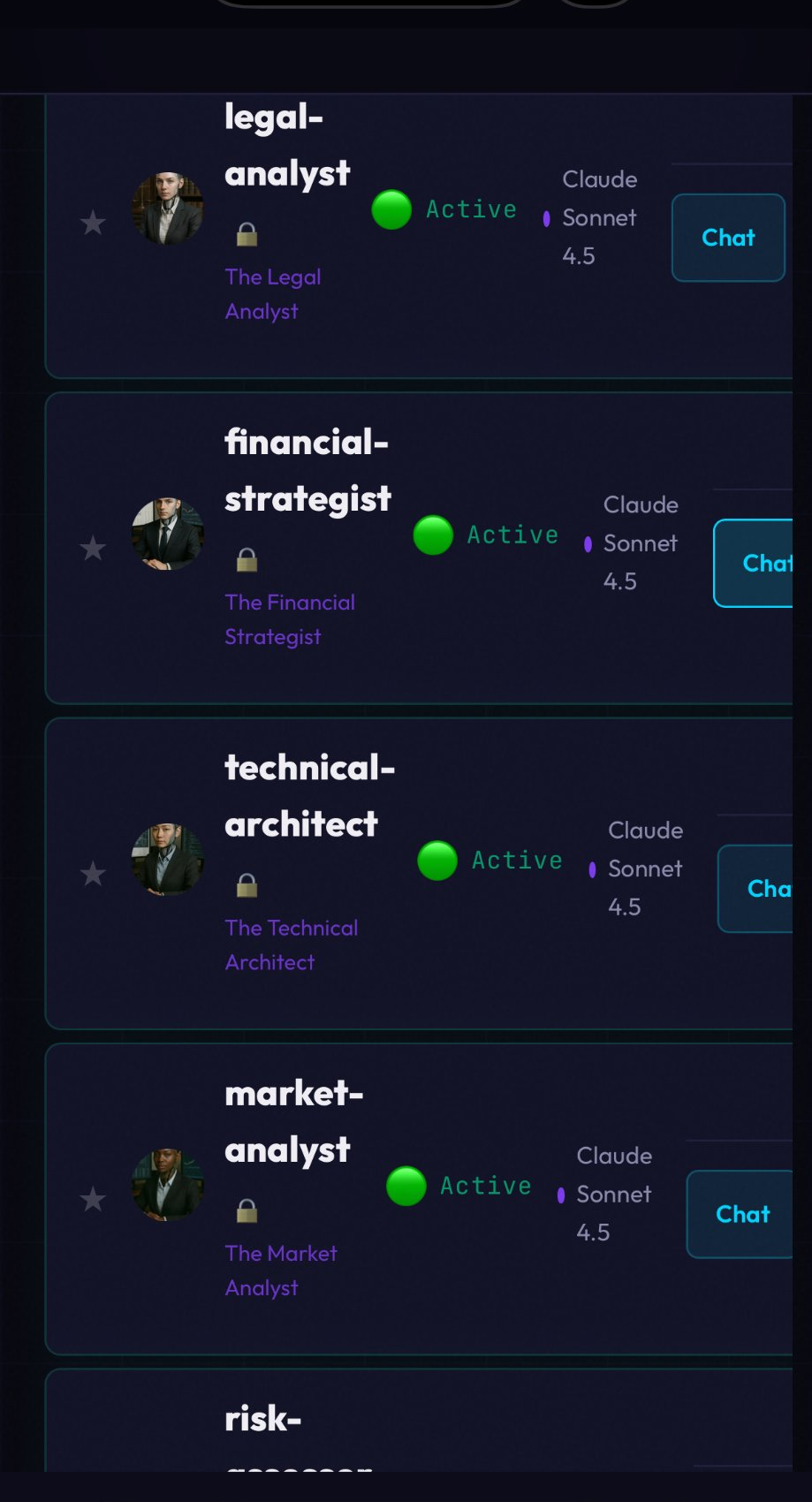Tap Chat for market-analyst

tap(740, 1214)
